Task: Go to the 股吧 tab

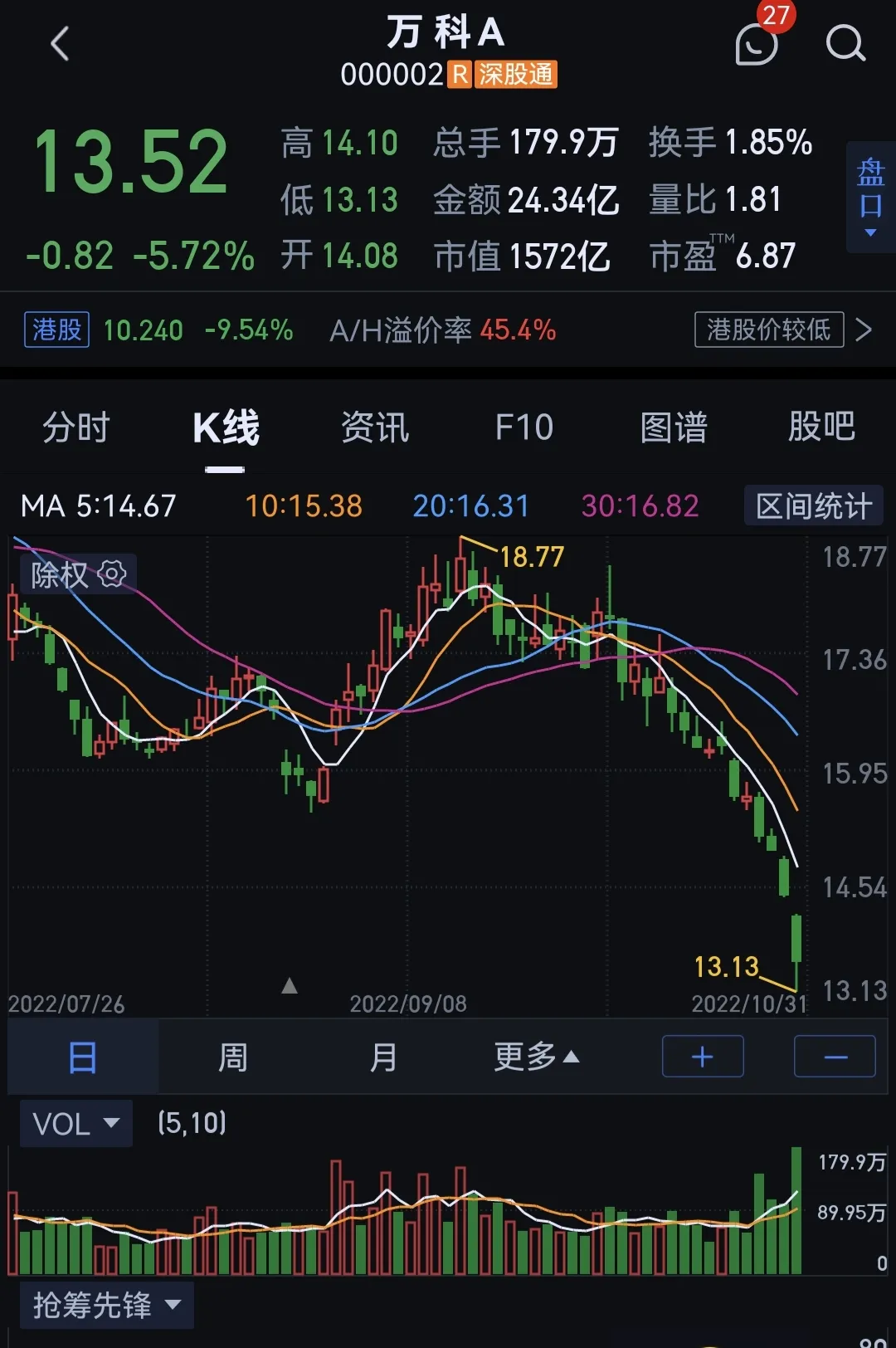Action: pos(821,427)
